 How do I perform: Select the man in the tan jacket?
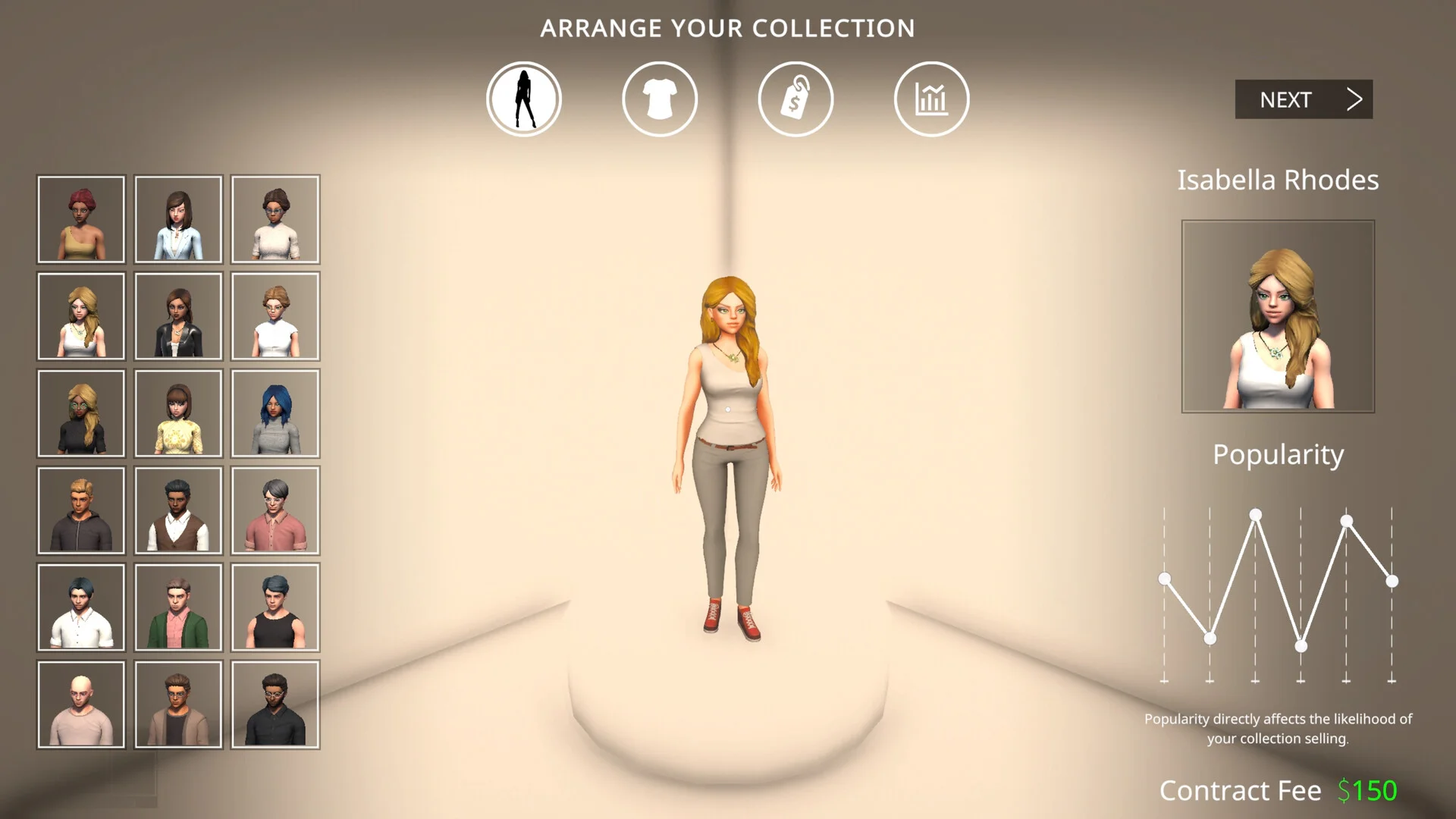(x=178, y=704)
